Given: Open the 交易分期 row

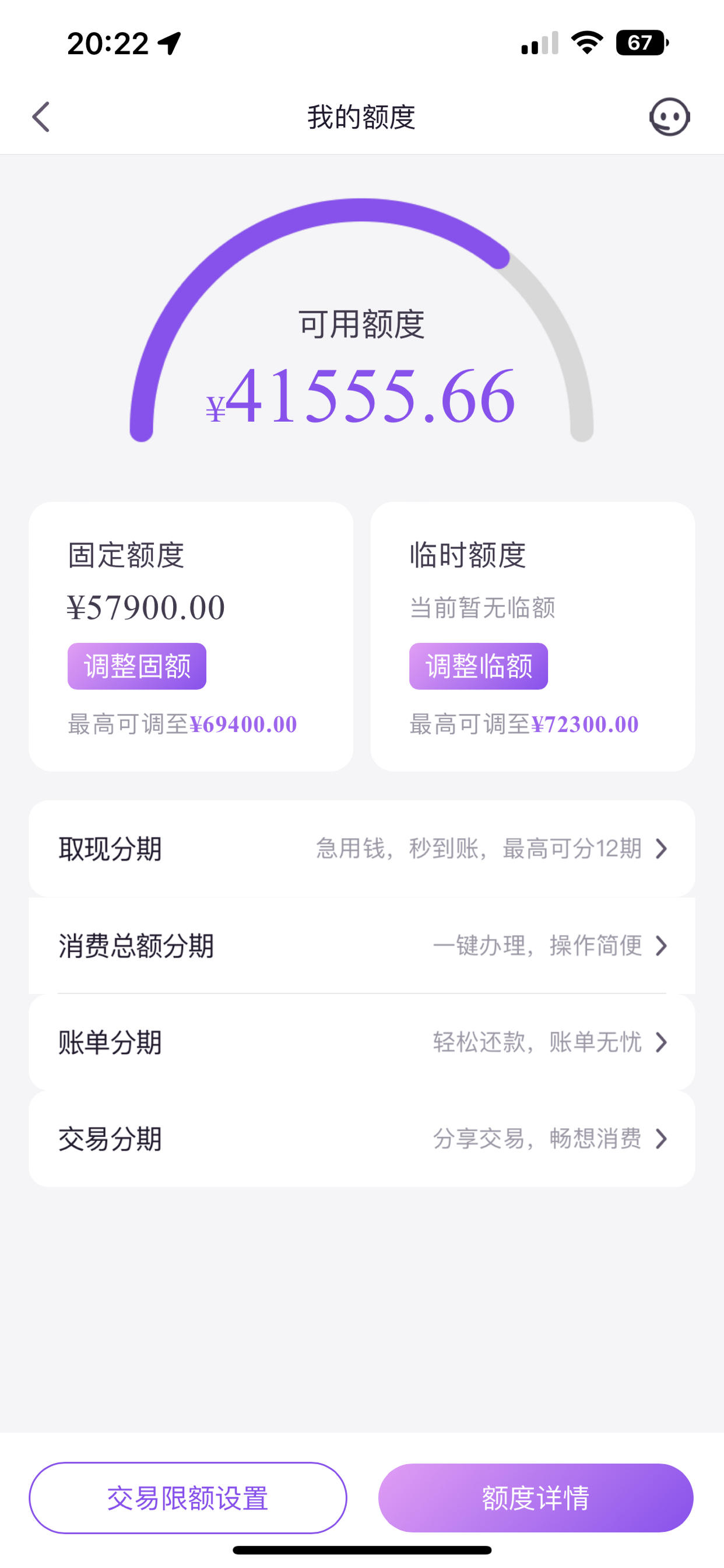Looking at the screenshot, I should click(x=362, y=1139).
